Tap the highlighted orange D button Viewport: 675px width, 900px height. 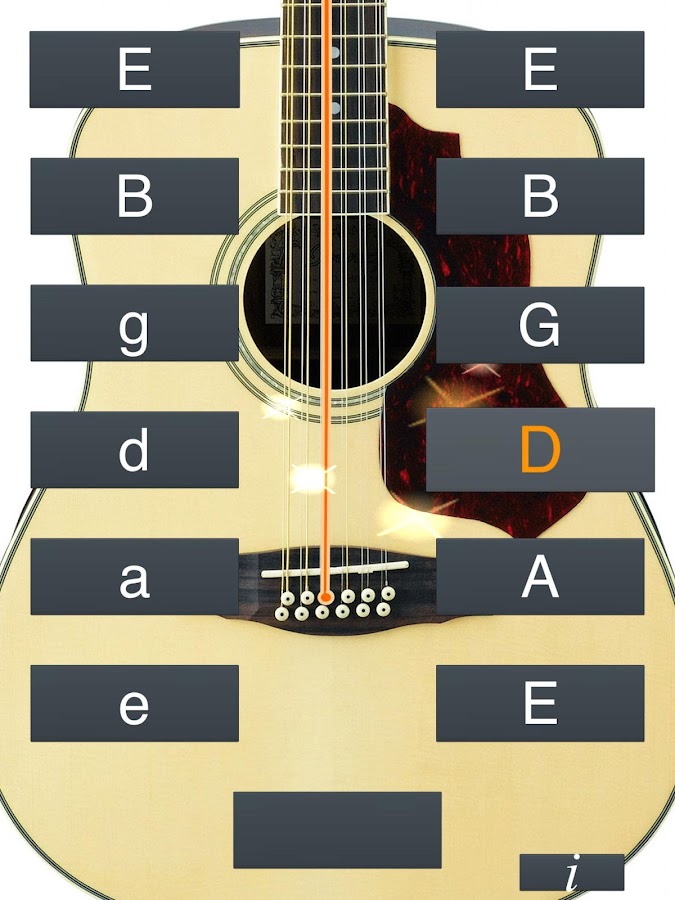click(x=540, y=450)
